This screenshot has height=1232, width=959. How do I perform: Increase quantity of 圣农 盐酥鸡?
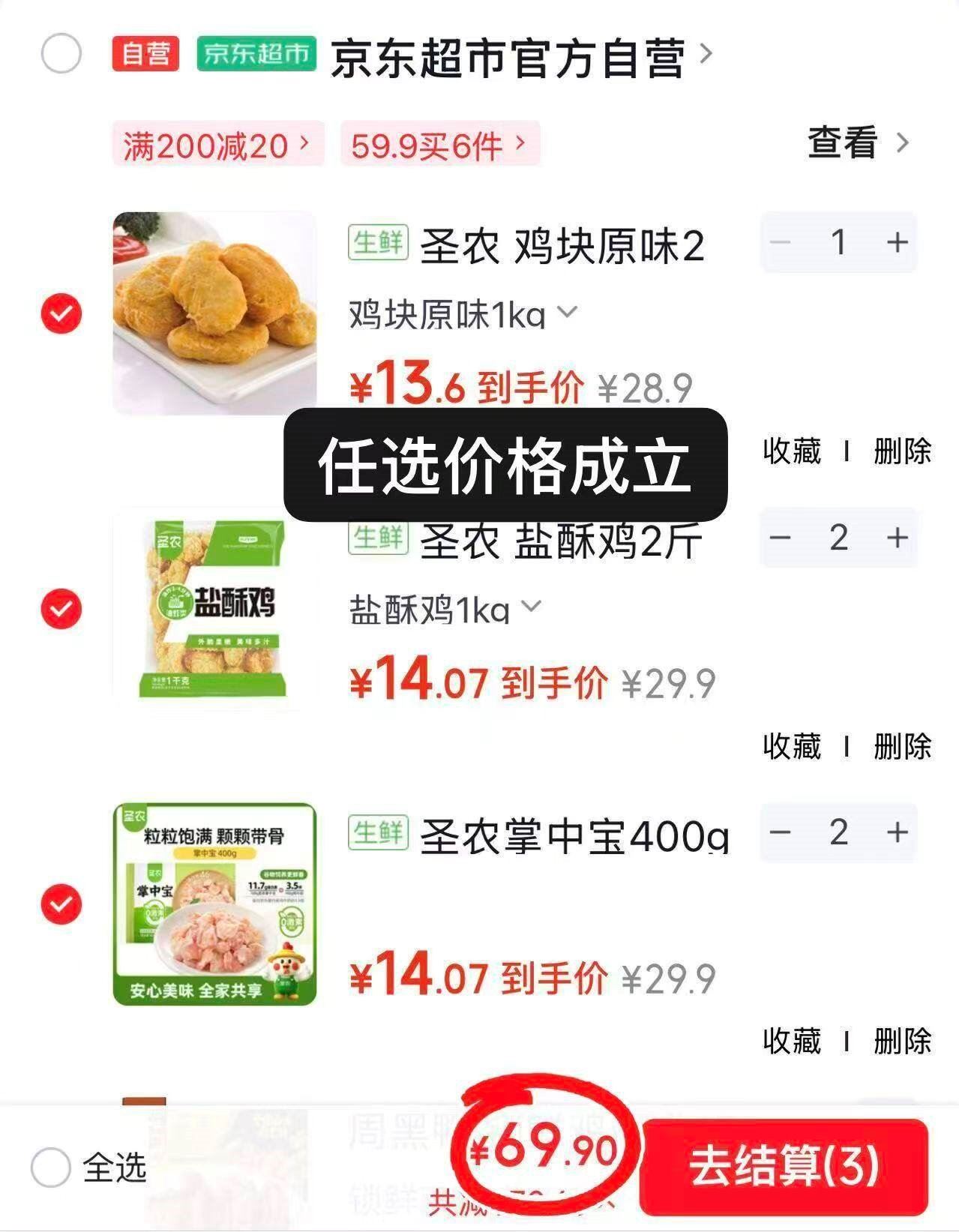897,537
